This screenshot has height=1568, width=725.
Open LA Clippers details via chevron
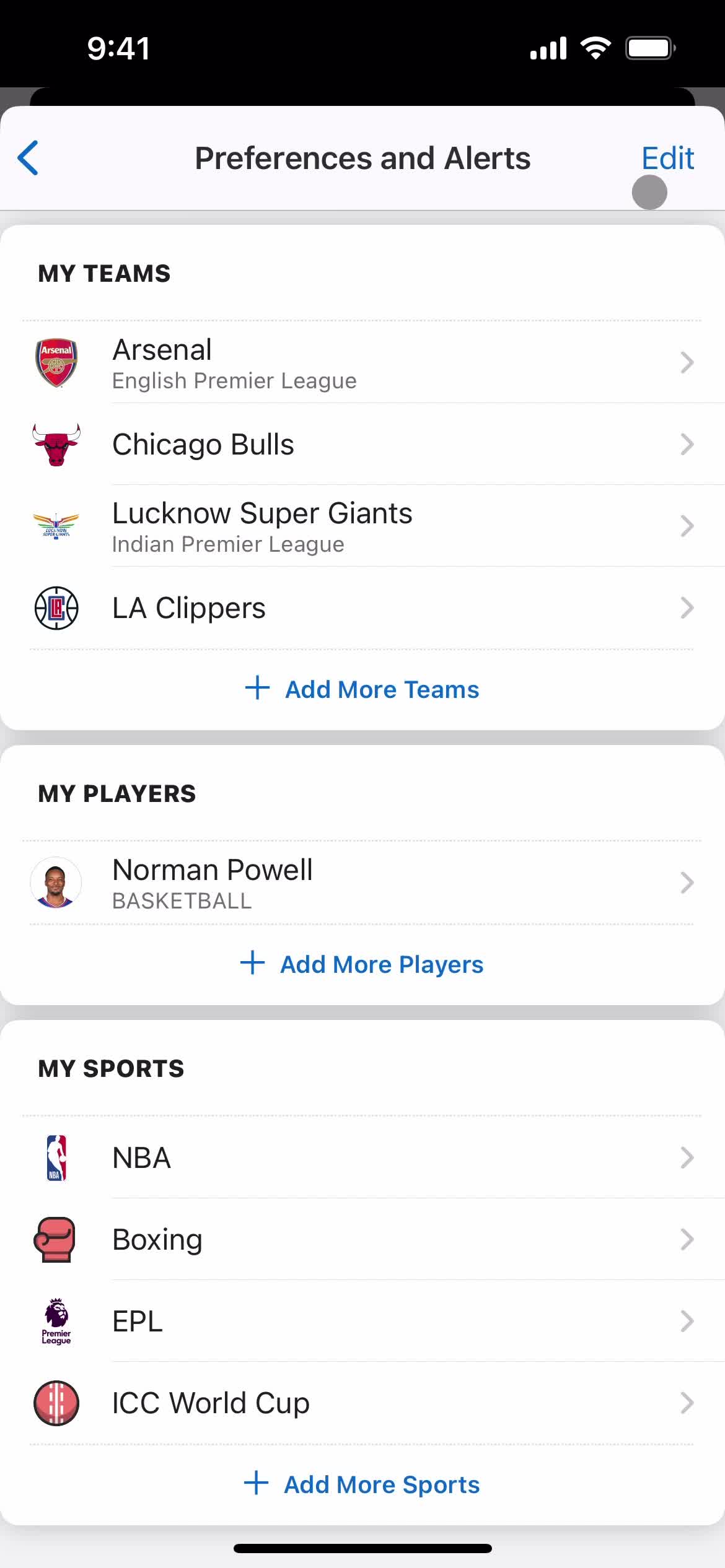pos(687,608)
